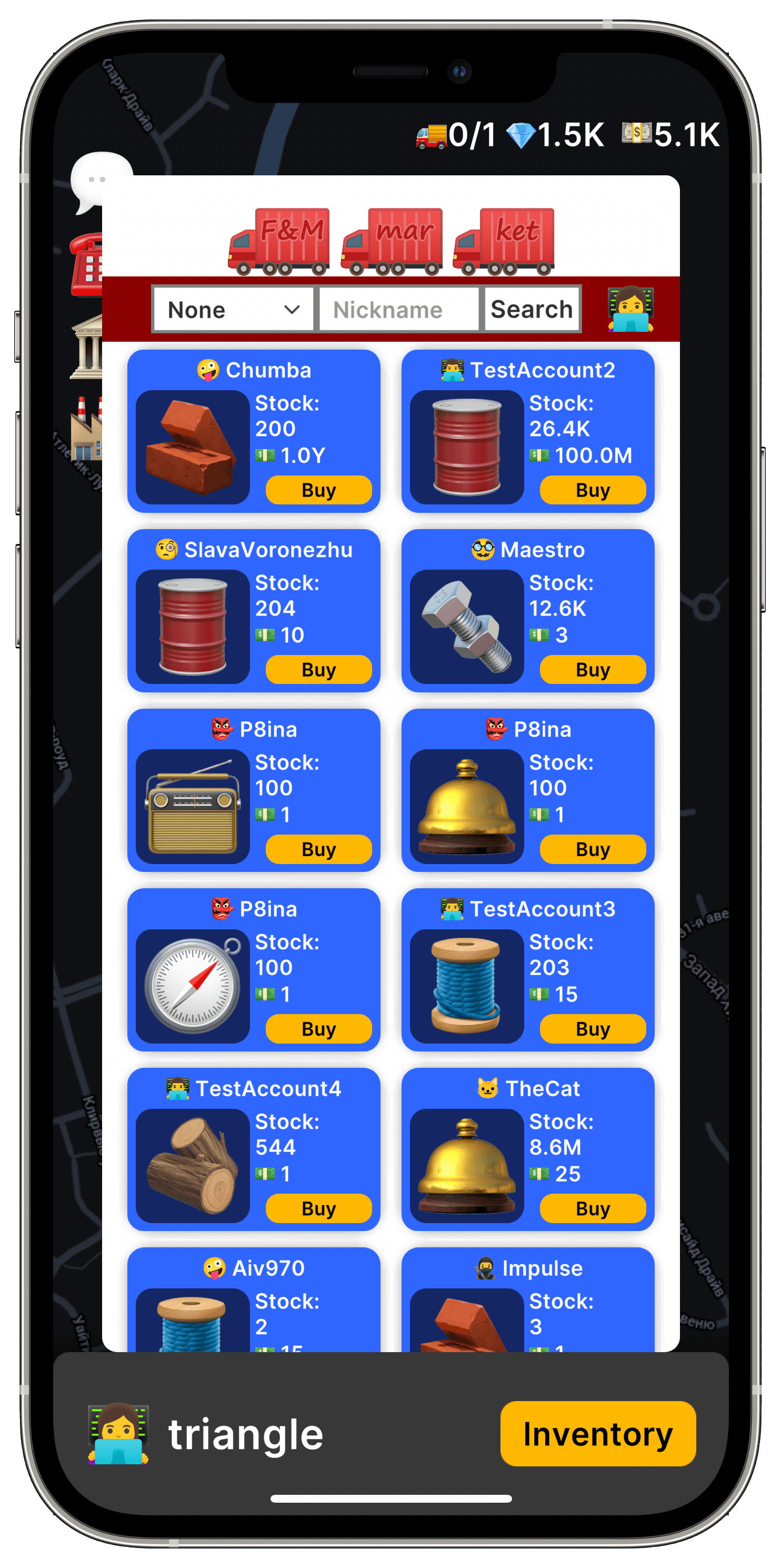Buy the bell from P8ina
The image size is (781, 1568).
point(593,849)
